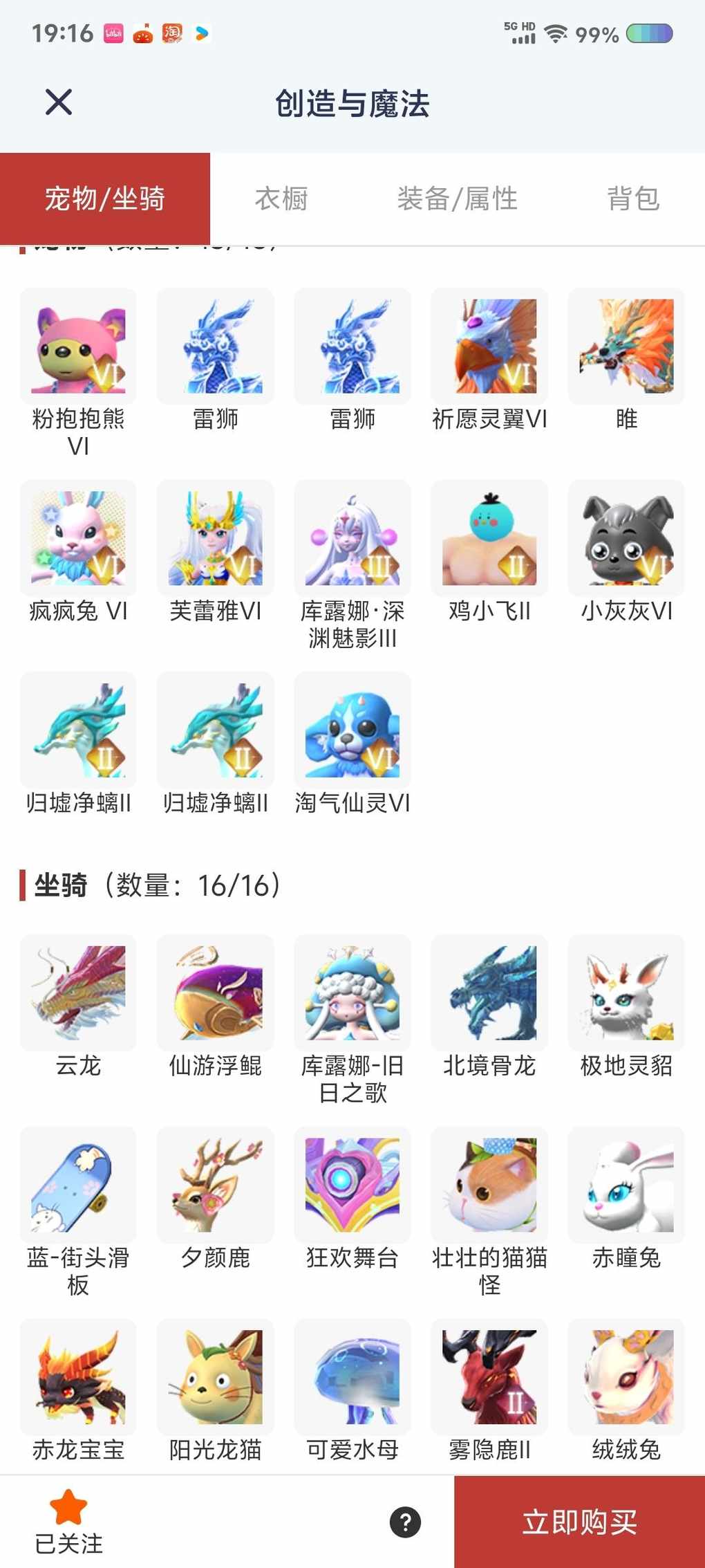Viewport: 705px width, 1568px height.
Task: Open the 粉抱抱熊VI pet tile
Action: coord(78,347)
